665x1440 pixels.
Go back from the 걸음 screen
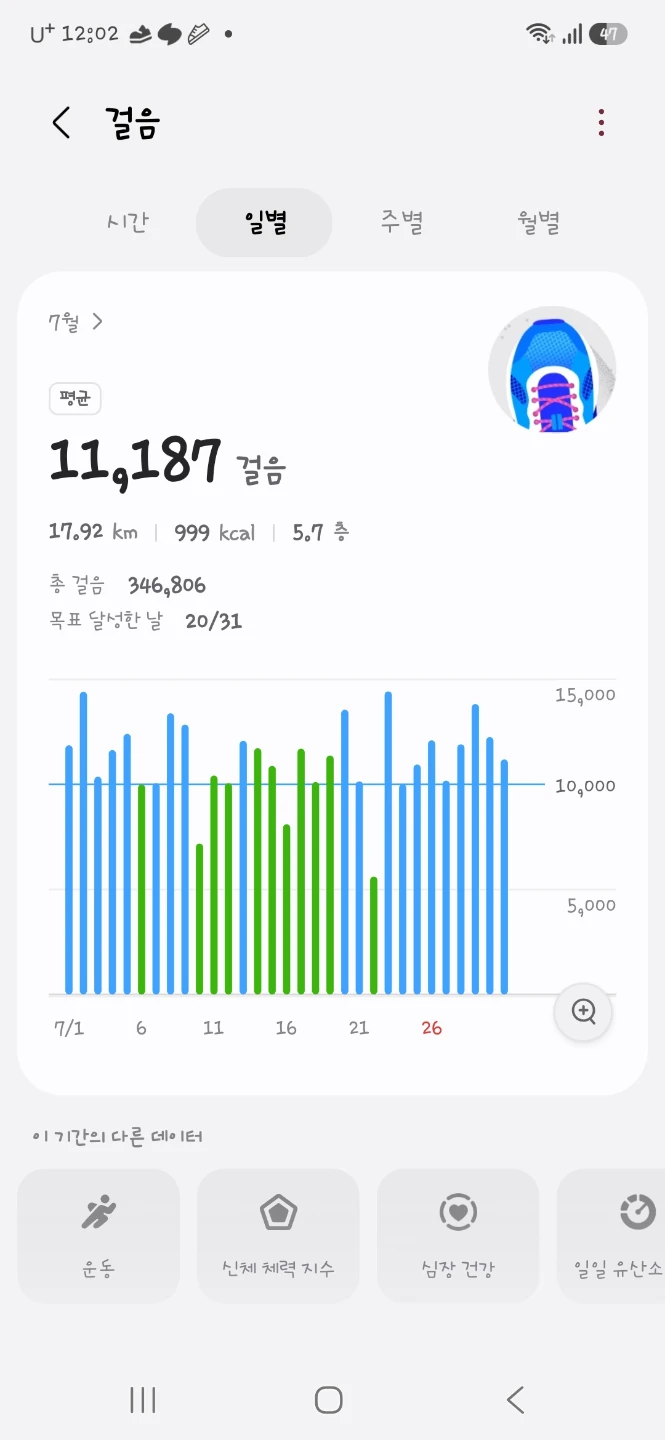point(62,123)
